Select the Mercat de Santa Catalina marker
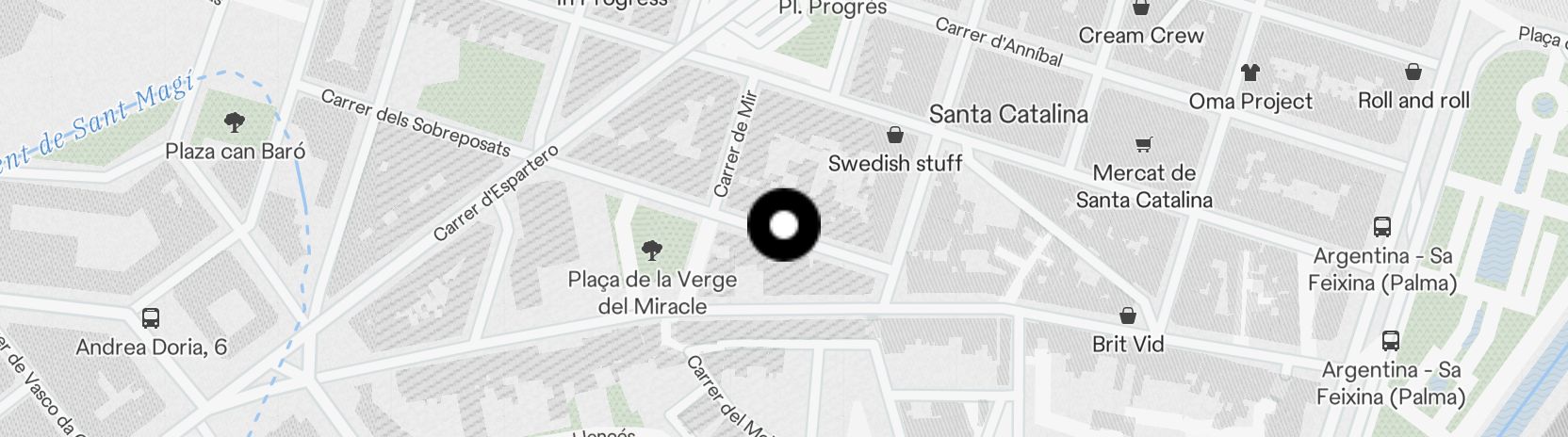Image resolution: width=1568 pixels, height=437 pixels. point(1144,145)
